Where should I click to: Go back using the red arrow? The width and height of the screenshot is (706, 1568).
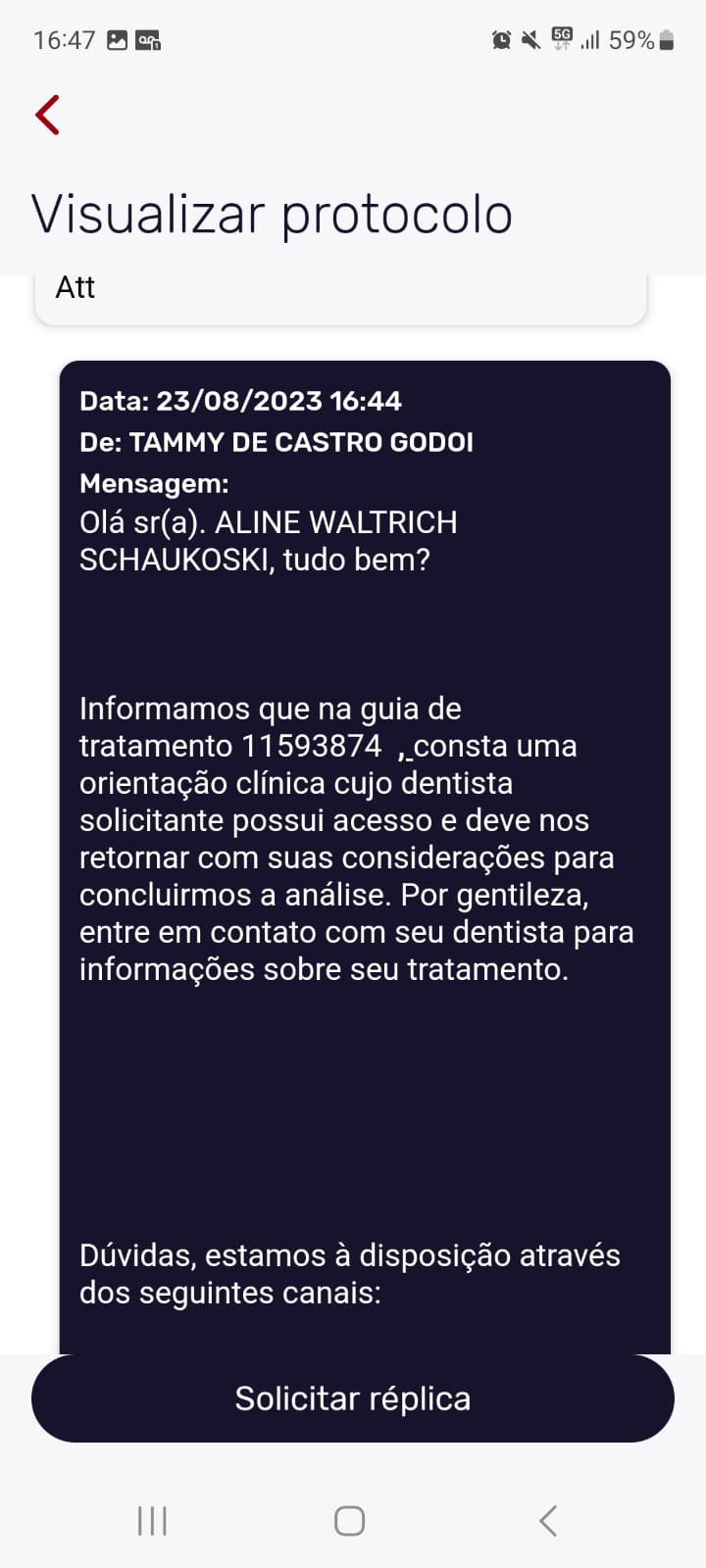[48, 115]
